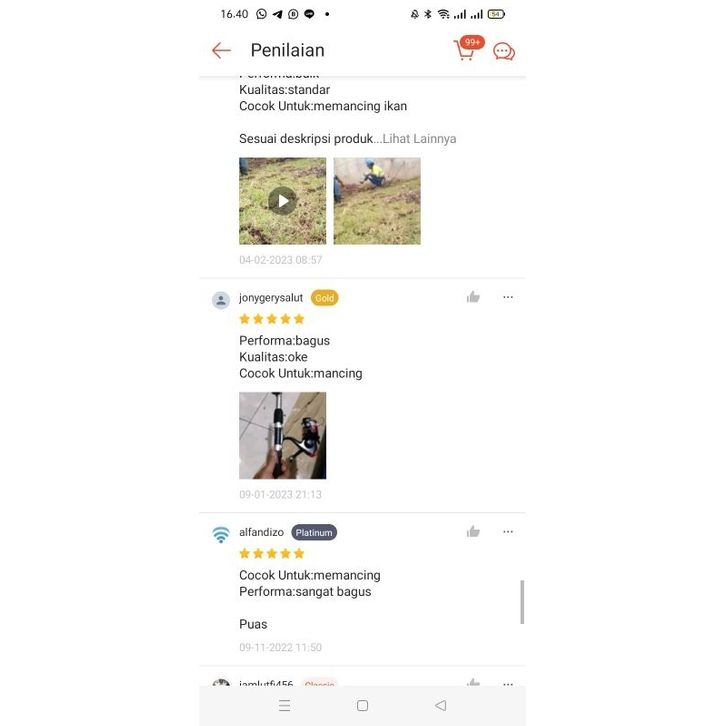Open the system recent apps button
Image resolution: width=726 pixels, height=726 pixels.
(285, 705)
